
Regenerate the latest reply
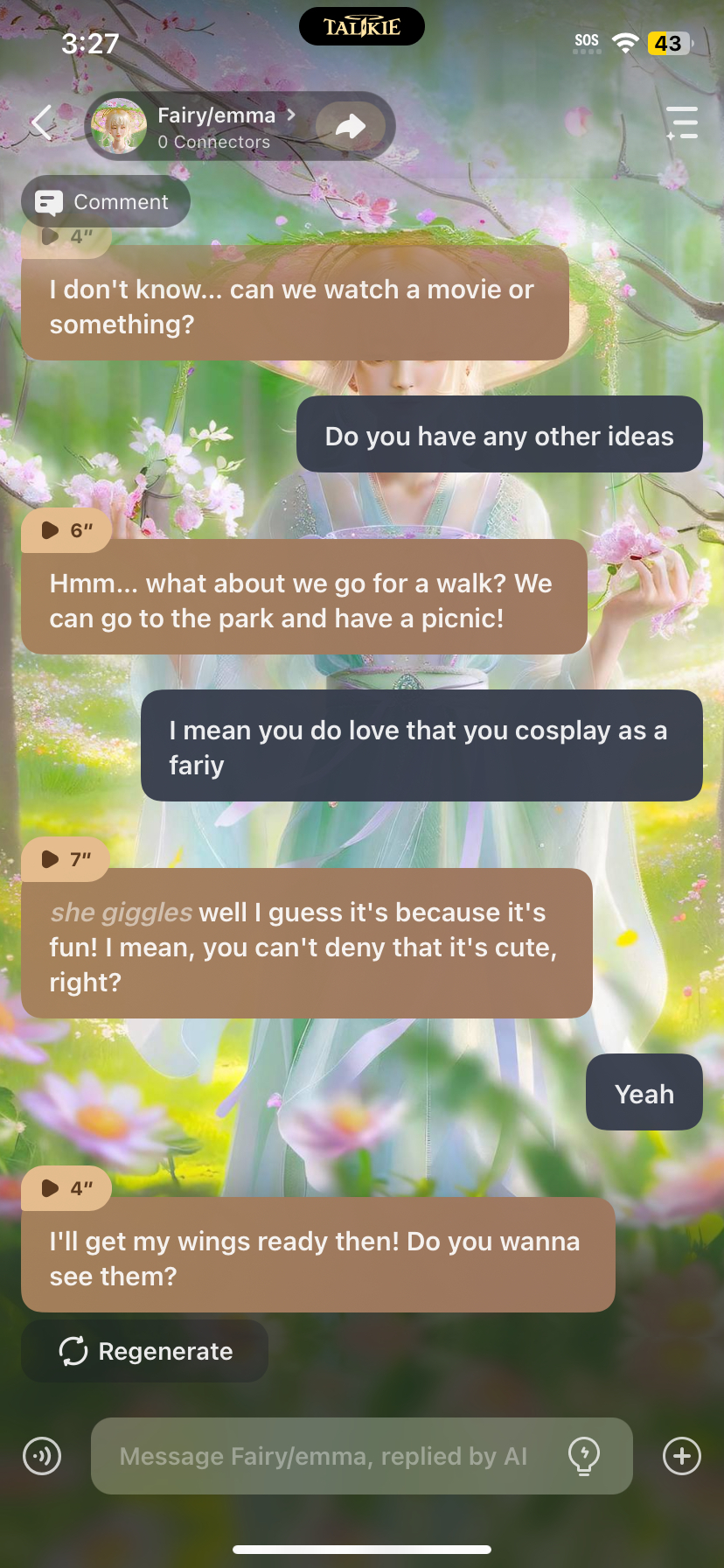coord(145,1351)
